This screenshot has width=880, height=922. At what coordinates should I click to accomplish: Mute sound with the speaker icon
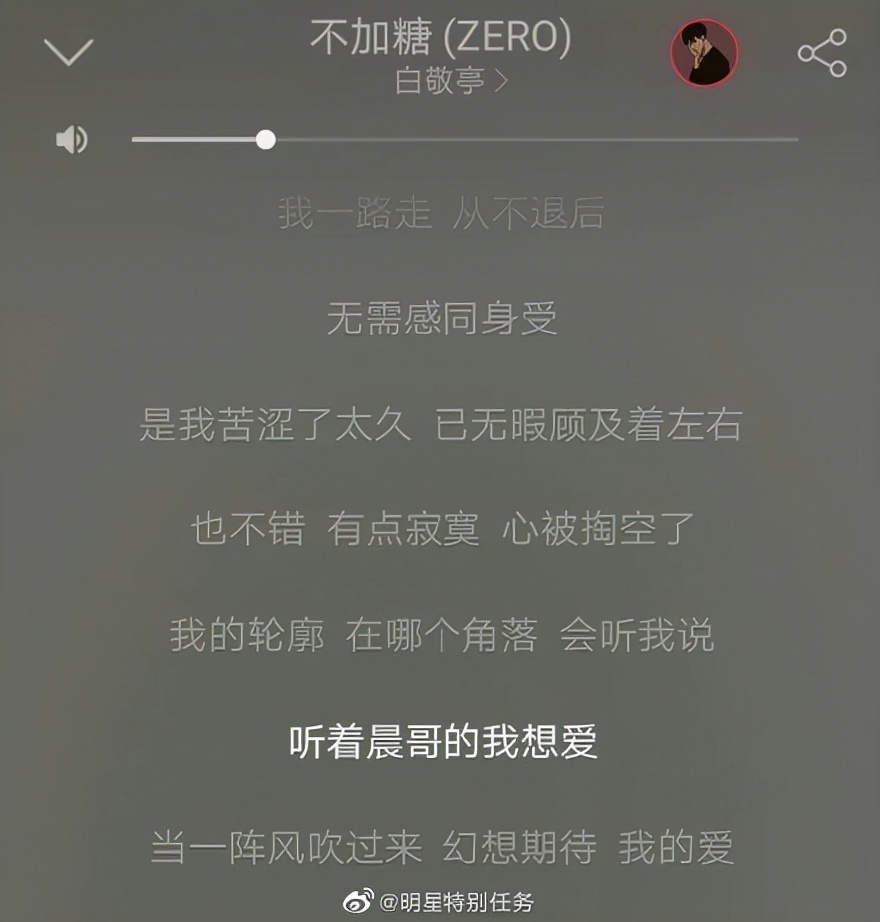tap(72, 140)
